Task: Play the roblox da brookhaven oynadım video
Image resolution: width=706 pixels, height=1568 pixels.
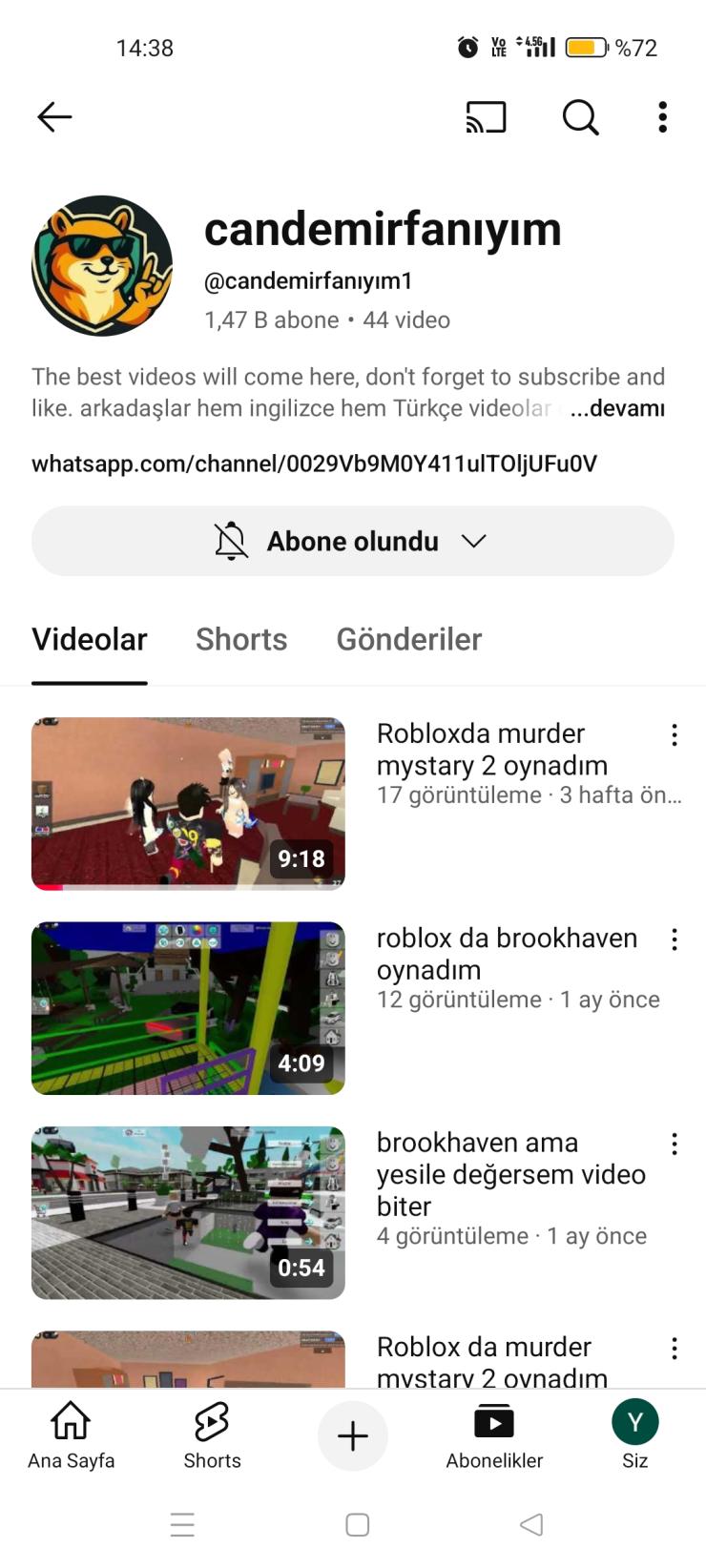Action: [x=188, y=1008]
